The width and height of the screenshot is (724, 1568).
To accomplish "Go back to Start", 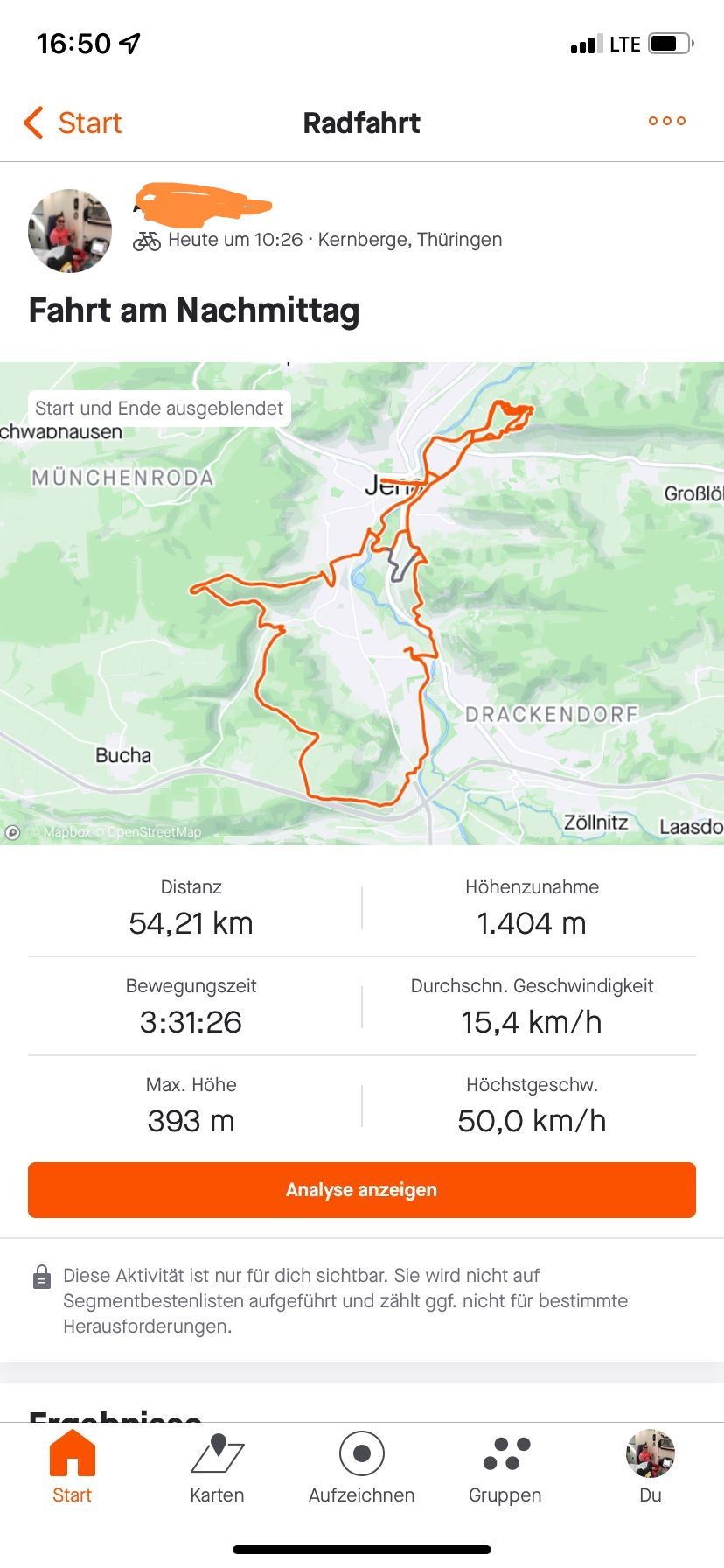I will [73, 123].
